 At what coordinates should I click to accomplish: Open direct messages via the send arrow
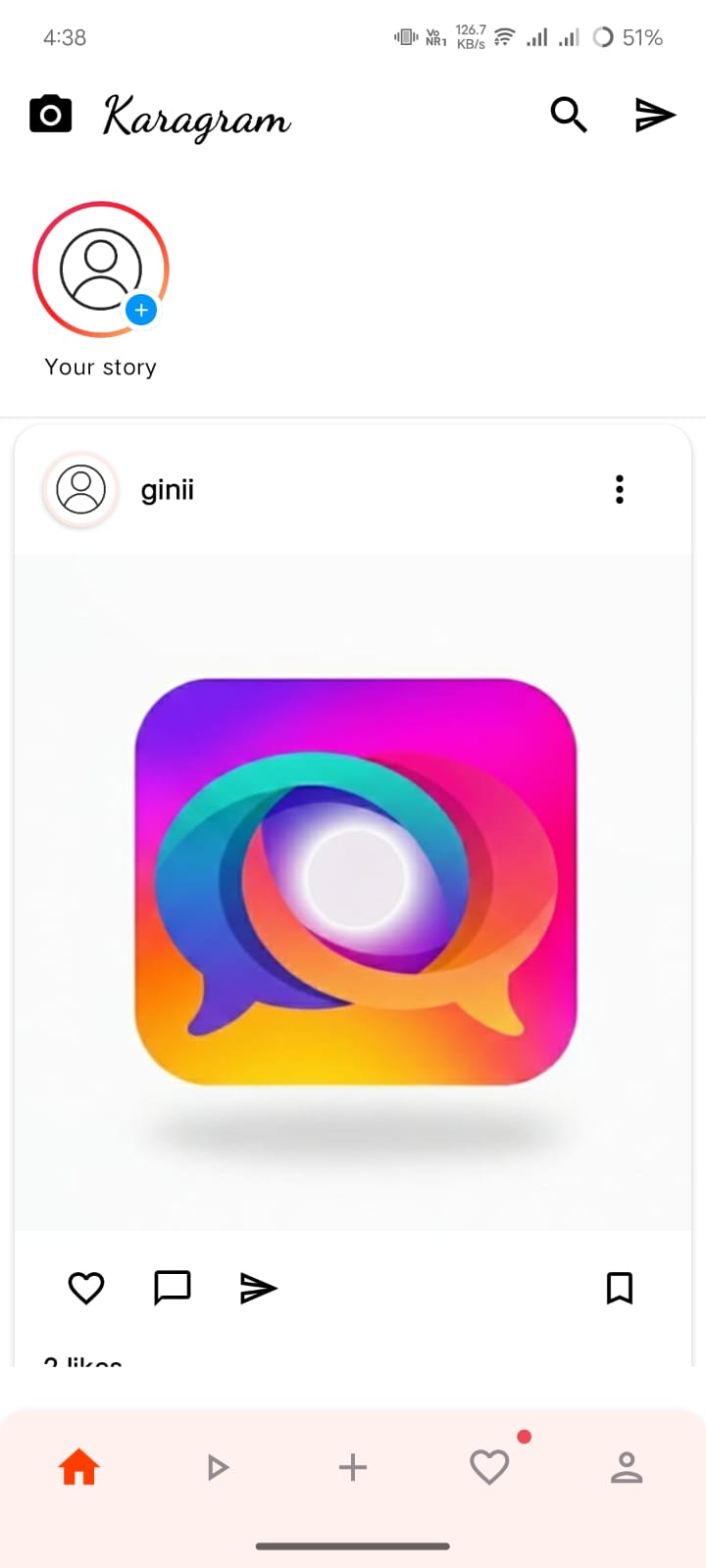654,115
